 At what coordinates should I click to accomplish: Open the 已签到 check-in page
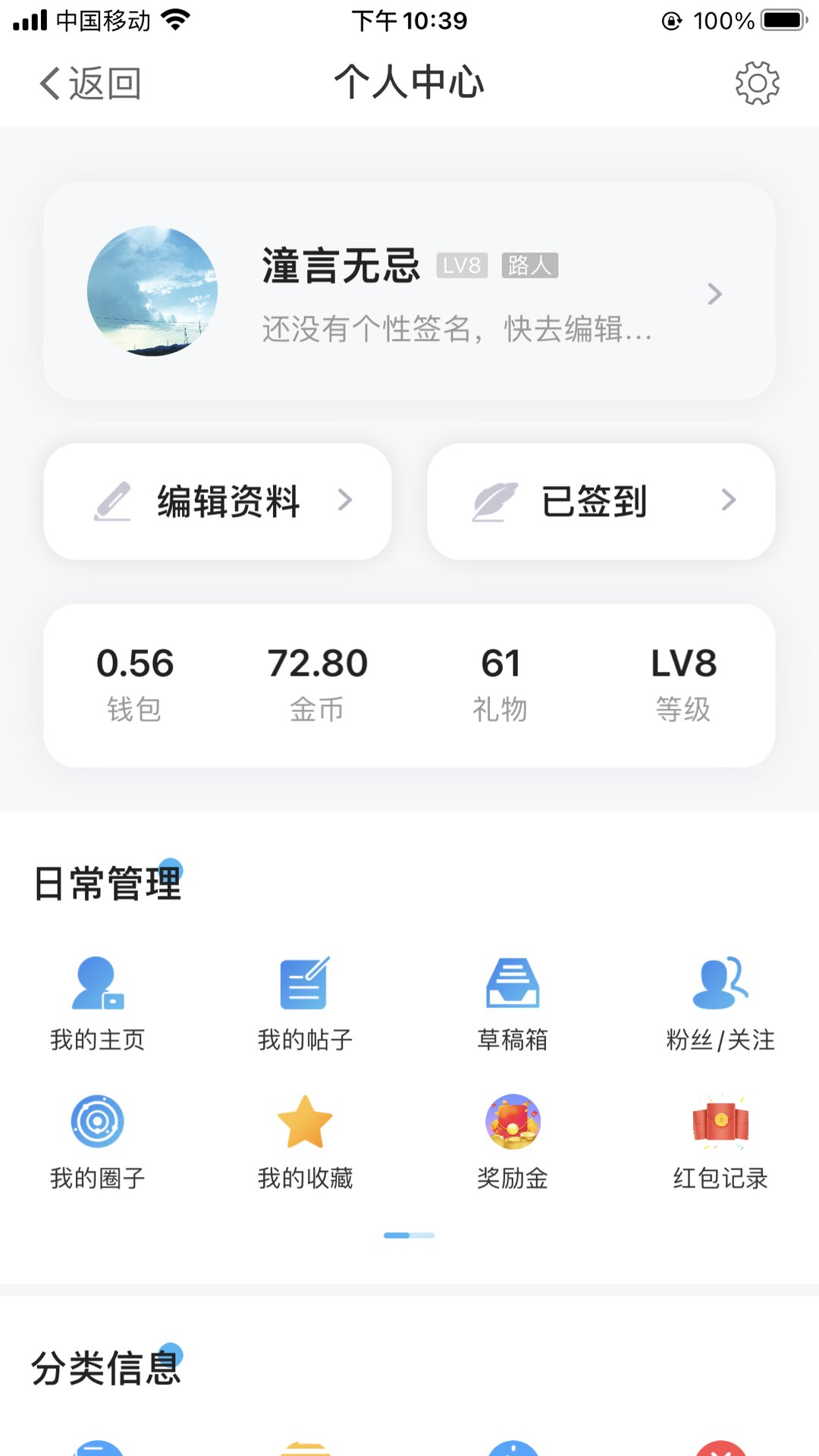click(x=601, y=501)
